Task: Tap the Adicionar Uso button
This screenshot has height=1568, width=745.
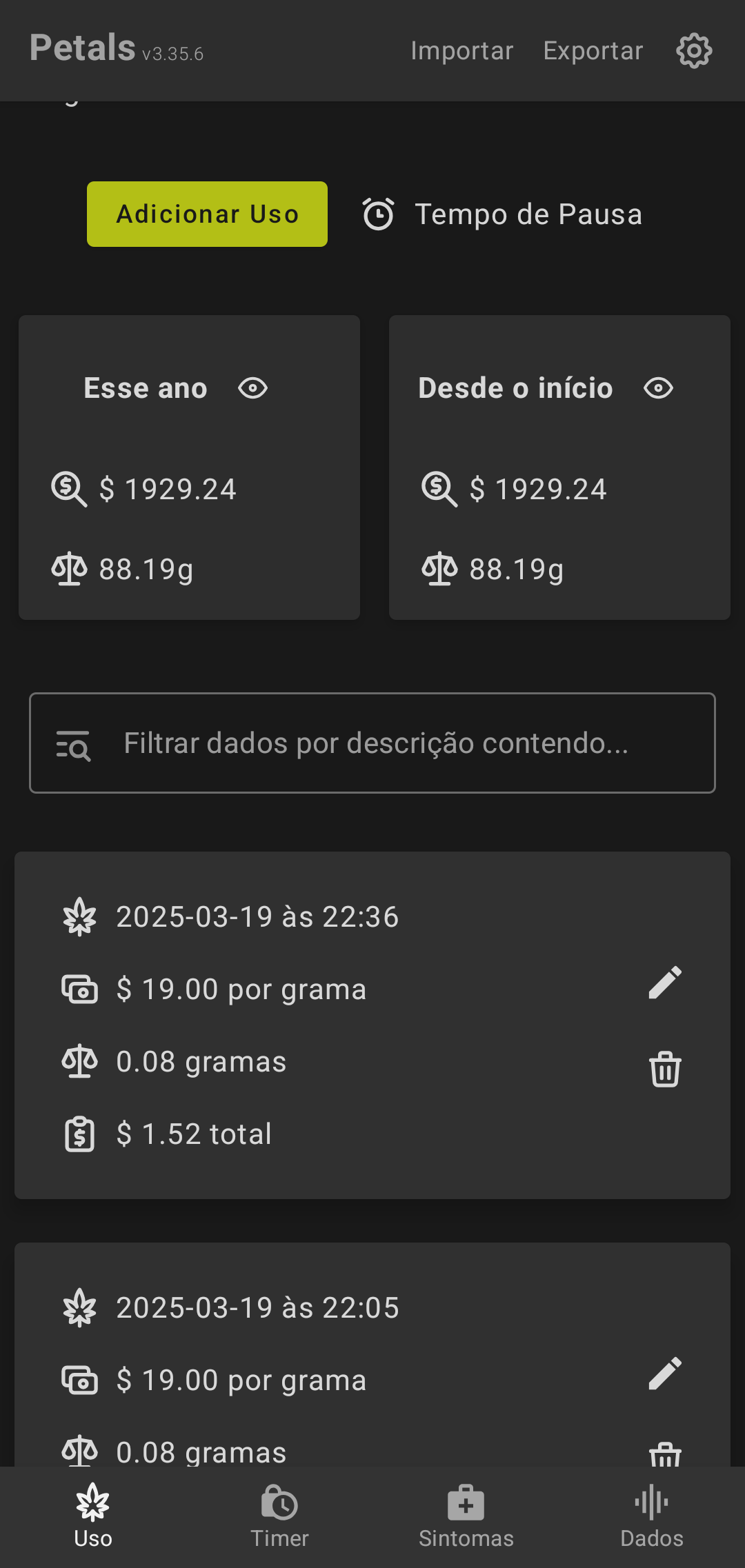Action: point(207,214)
